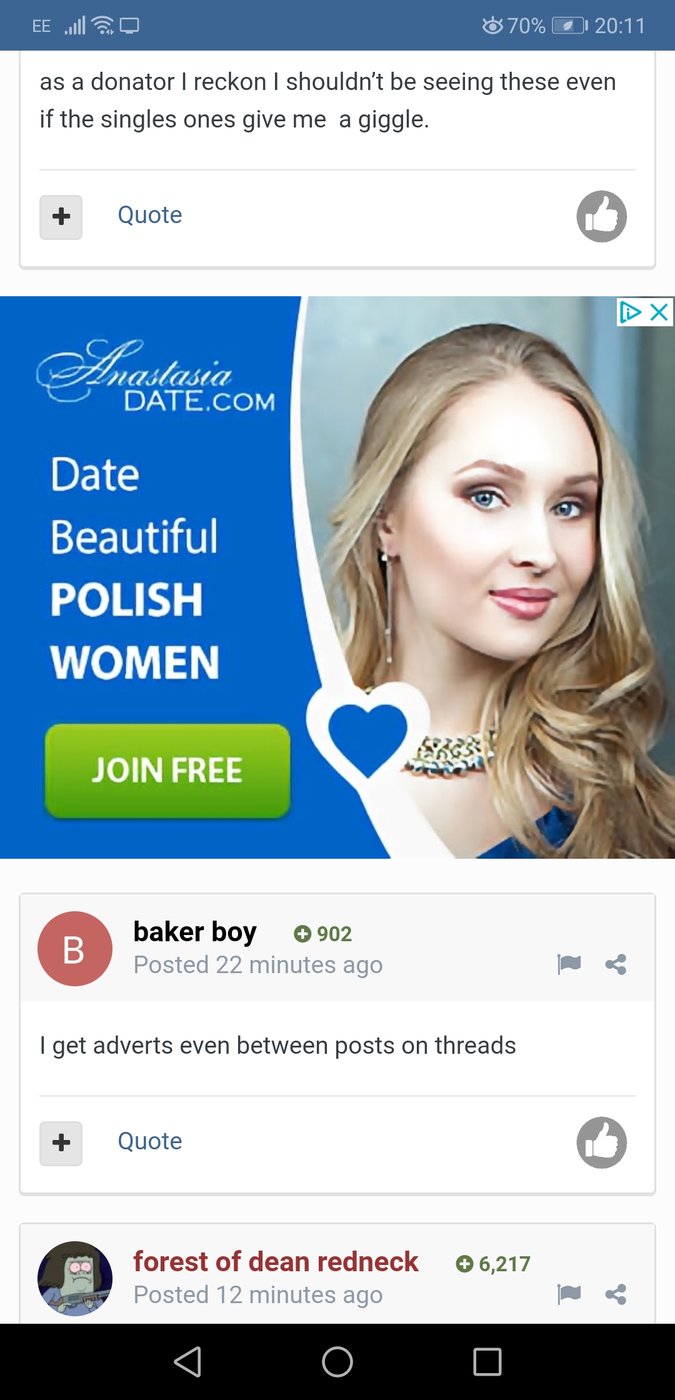Open the AdChoices info icon on the advert

(631, 312)
